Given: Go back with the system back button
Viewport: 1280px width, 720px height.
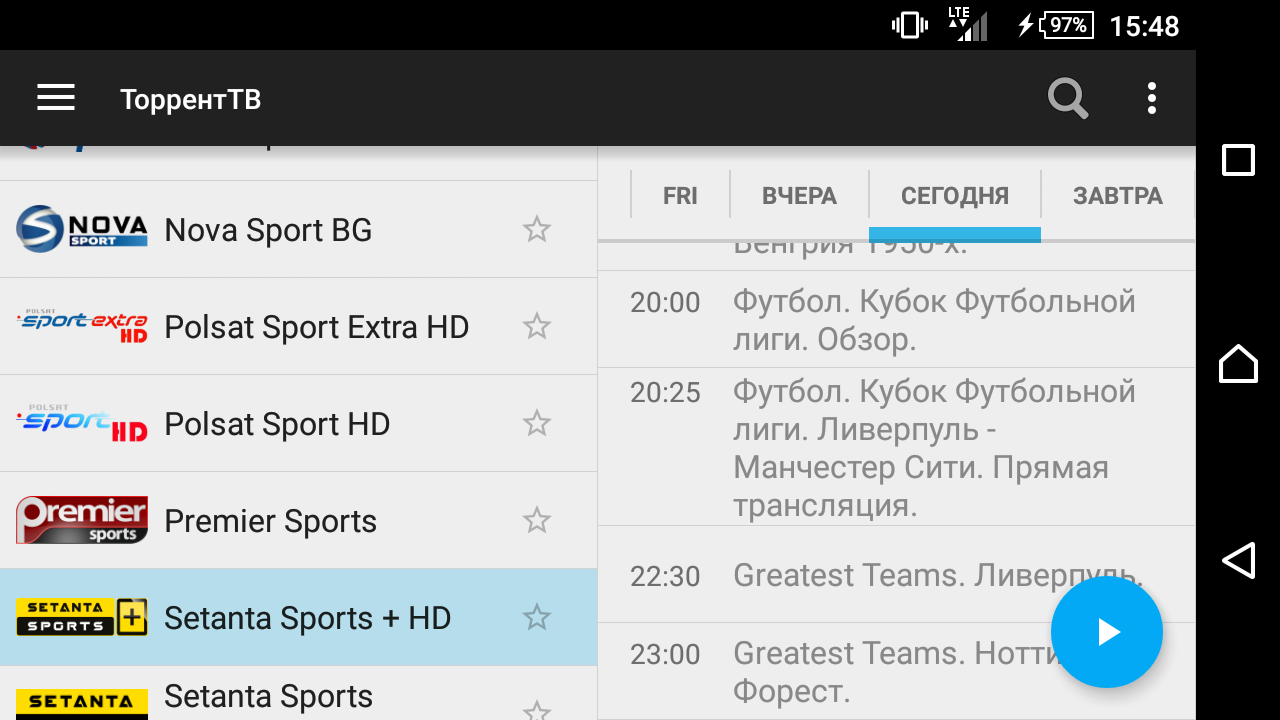Looking at the screenshot, I should coord(1238,560).
